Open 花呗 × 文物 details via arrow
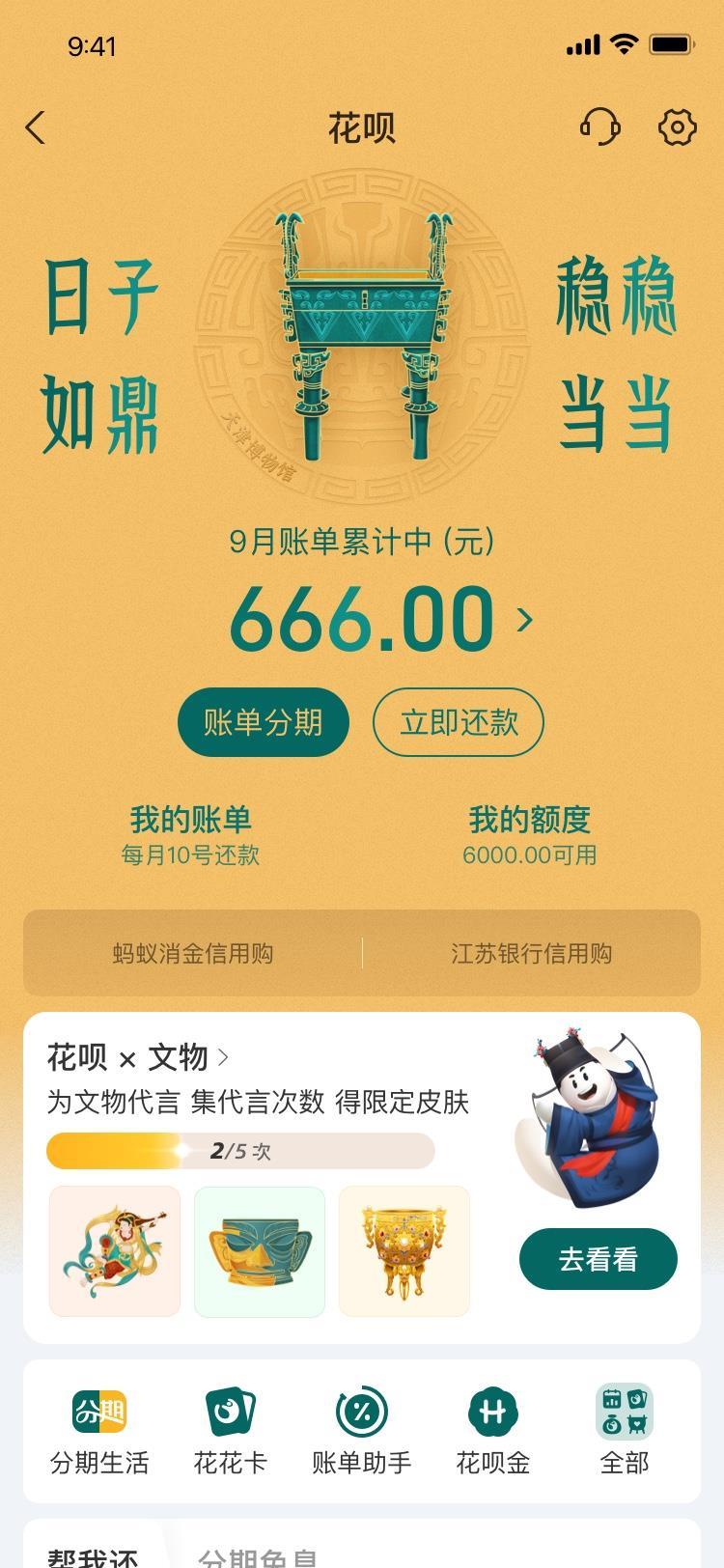The height and width of the screenshot is (1568, 724). click(224, 1056)
